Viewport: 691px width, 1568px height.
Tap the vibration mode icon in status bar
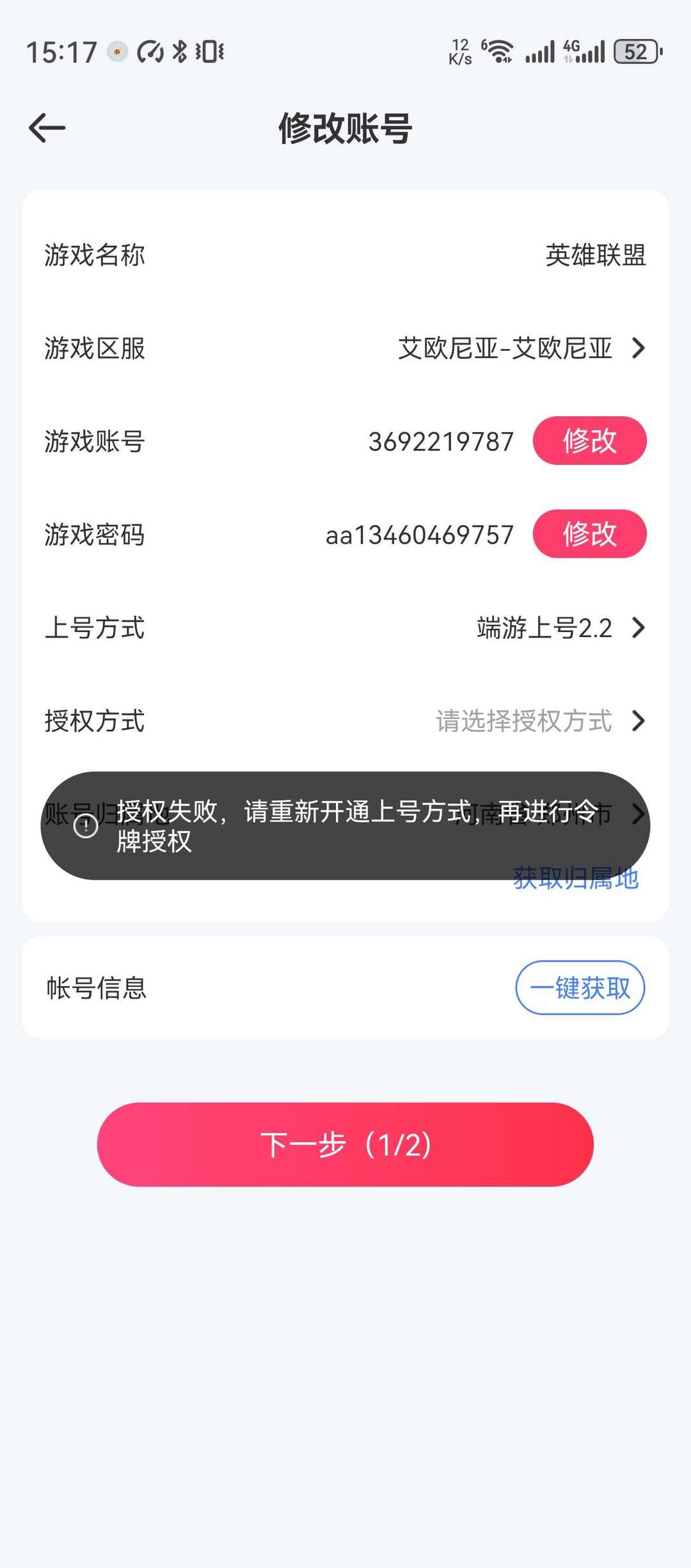coord(211,52)
